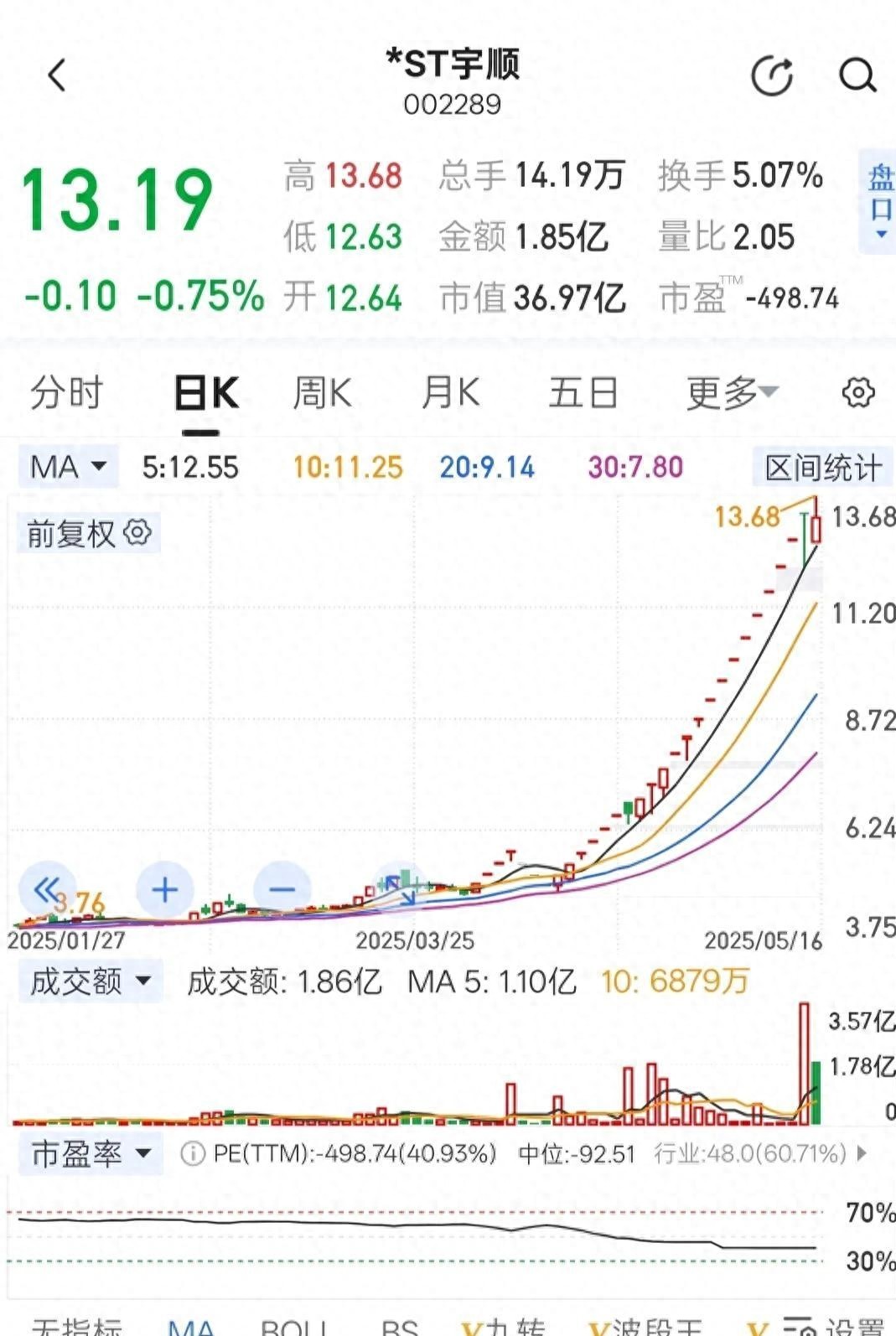This screenshot has height=1336, width=896.
Task: Change the MA indicator dropdown above the chart
Action: pyautogui.click(x=69, y=467)
